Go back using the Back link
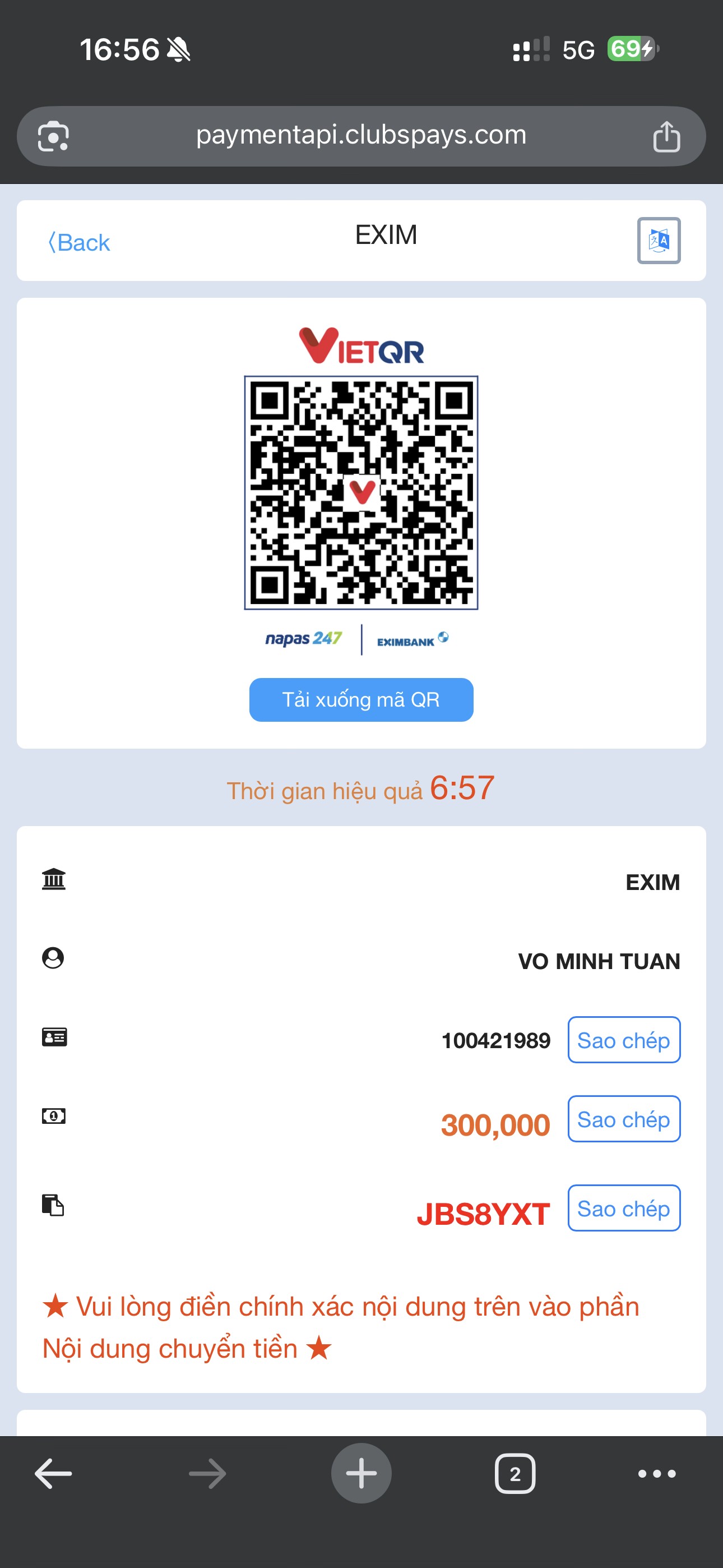723x1568 pixels. click(x=79, y=243)
